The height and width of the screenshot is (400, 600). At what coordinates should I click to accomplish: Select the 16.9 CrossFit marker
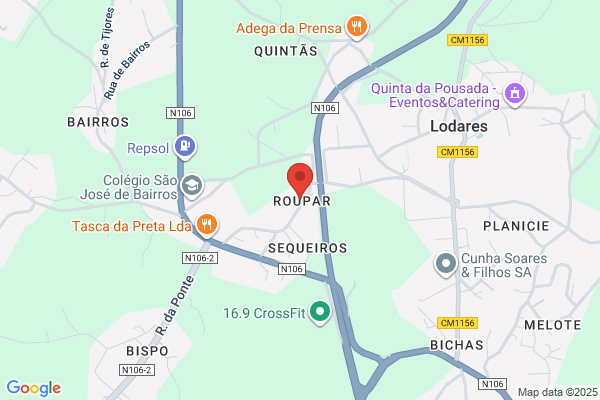click(x=320, y=312)
